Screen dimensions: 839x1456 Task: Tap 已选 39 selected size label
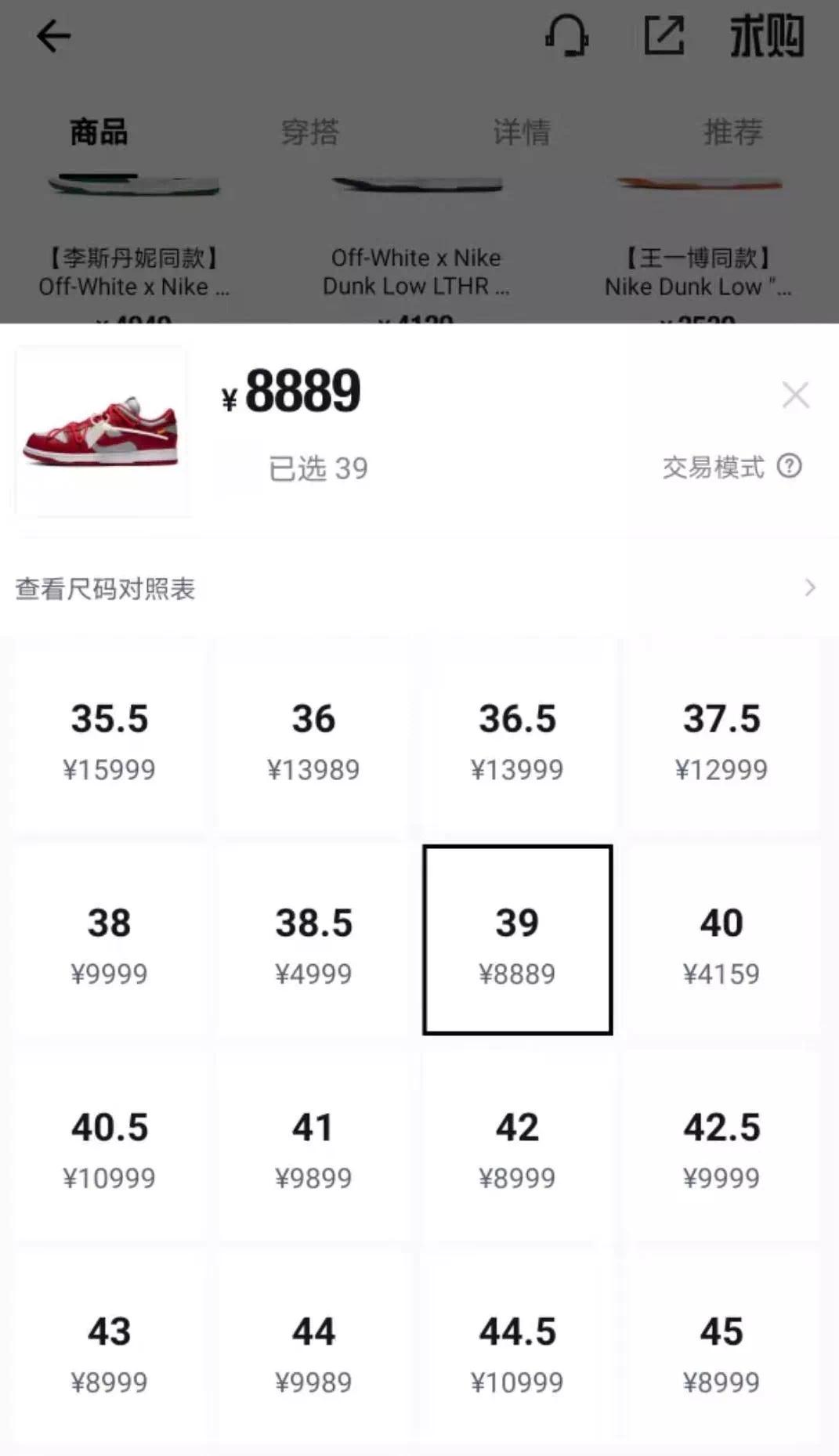click(x=316, y=468)
